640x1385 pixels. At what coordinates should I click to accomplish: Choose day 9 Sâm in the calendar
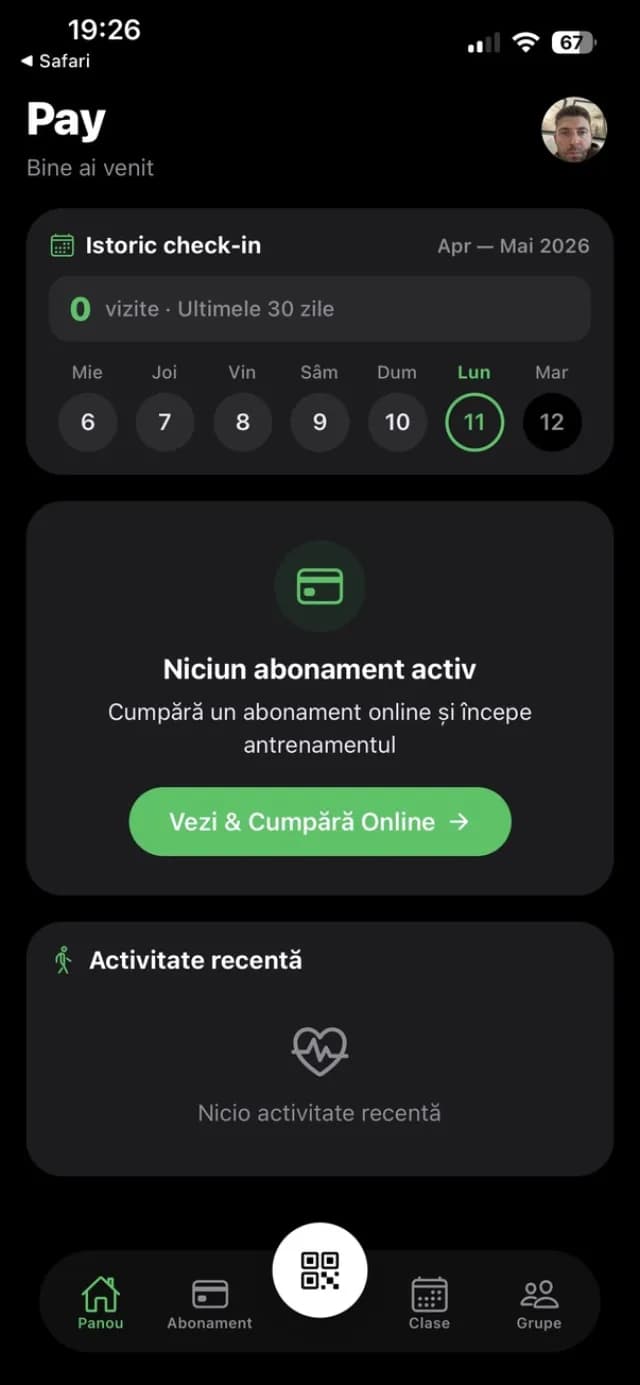coord(320,422)
